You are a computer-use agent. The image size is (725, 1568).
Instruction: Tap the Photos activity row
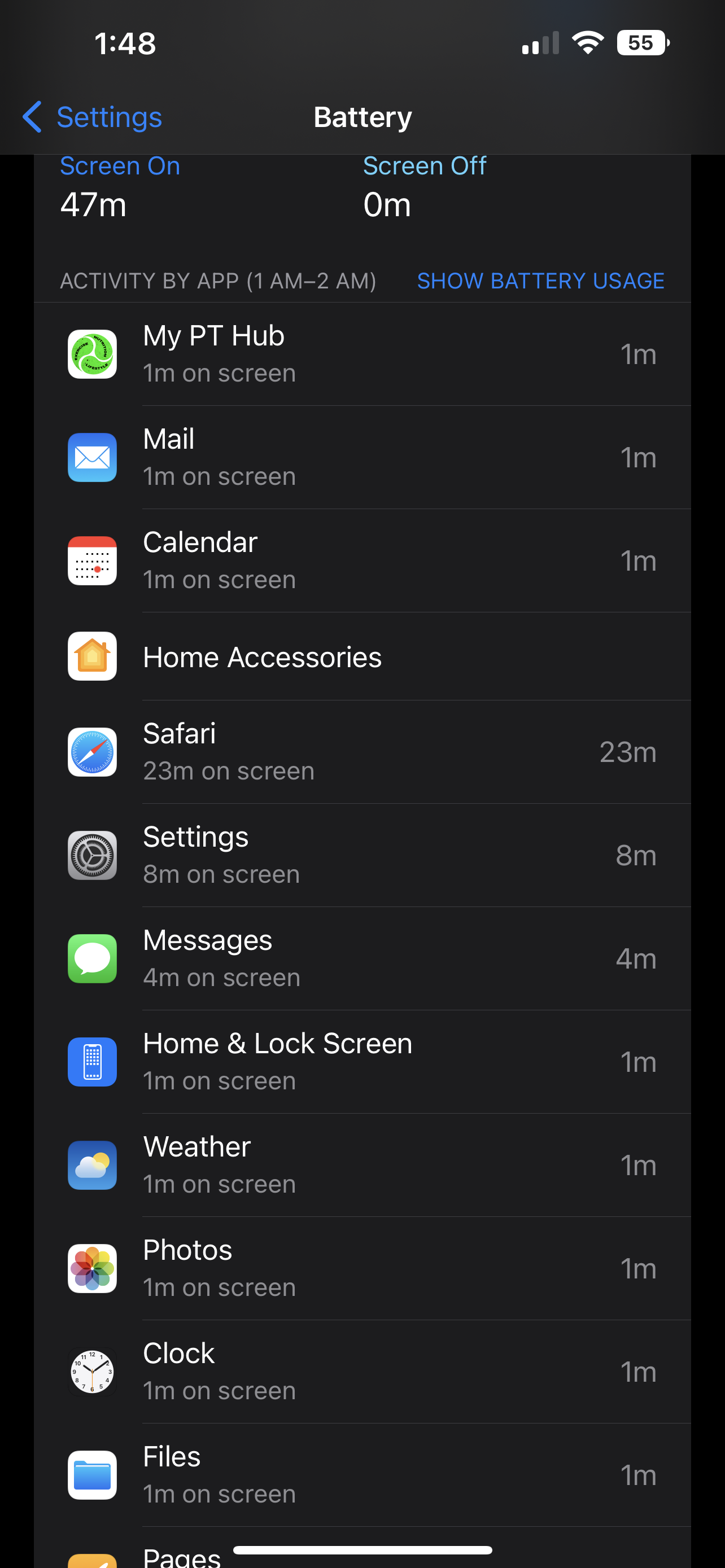coord(362,1268)
